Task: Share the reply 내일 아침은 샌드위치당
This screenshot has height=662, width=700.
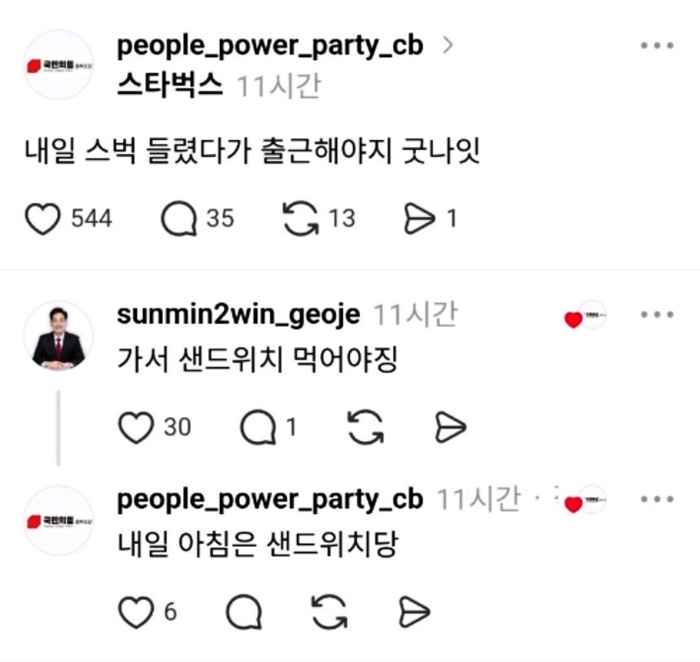Action: [x=414, y=612]
